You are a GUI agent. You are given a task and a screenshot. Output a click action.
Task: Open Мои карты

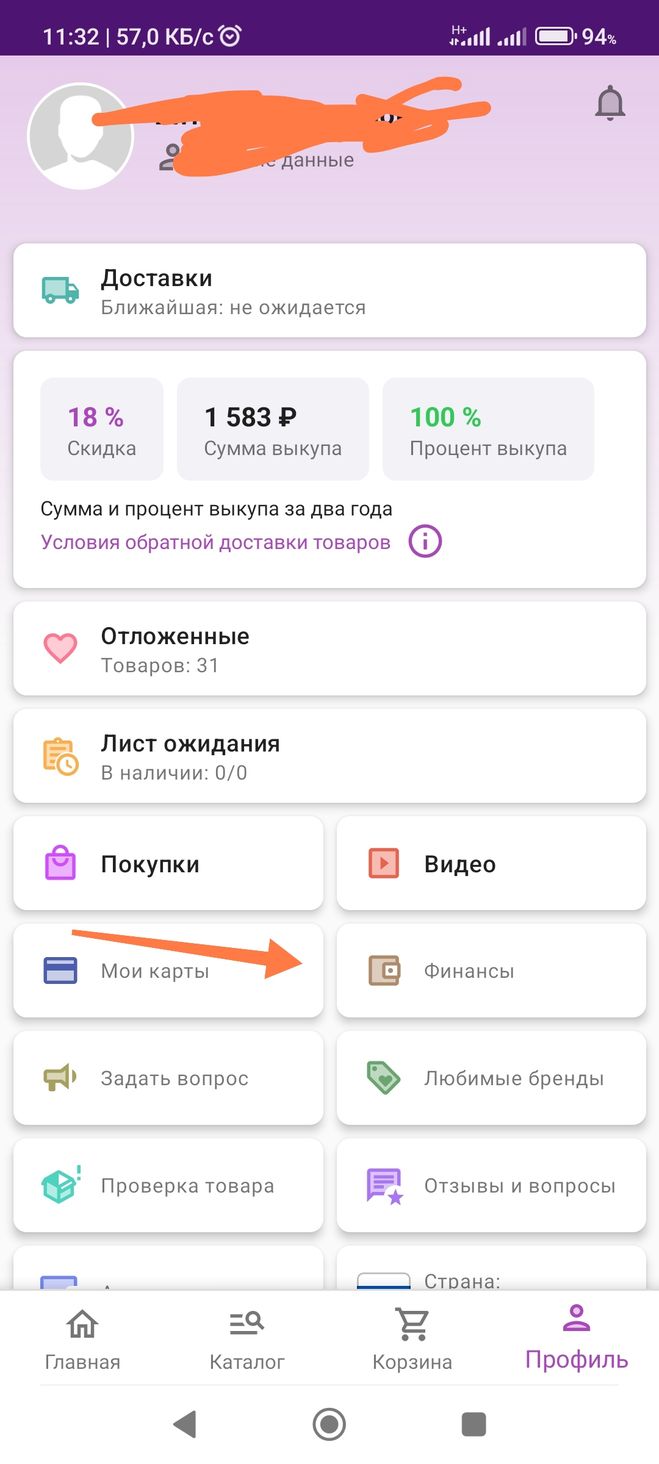click(168, 971)
